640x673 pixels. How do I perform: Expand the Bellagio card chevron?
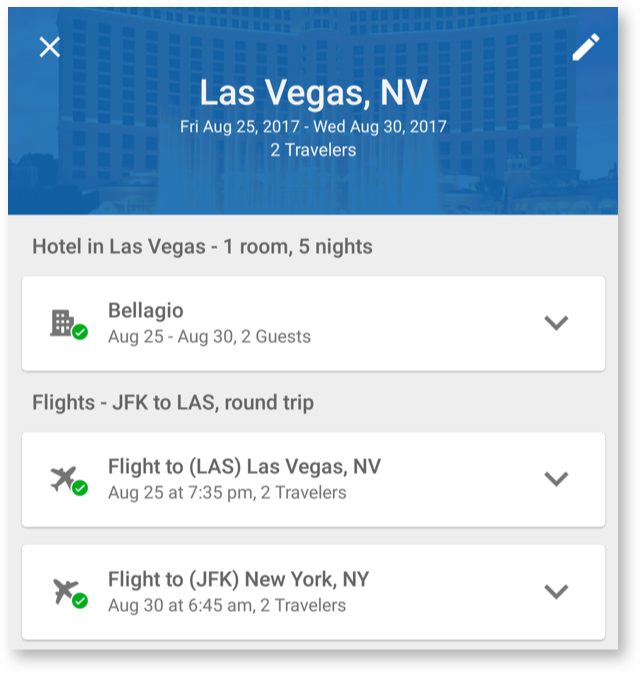pyautogui.click(x=556, y=323)
